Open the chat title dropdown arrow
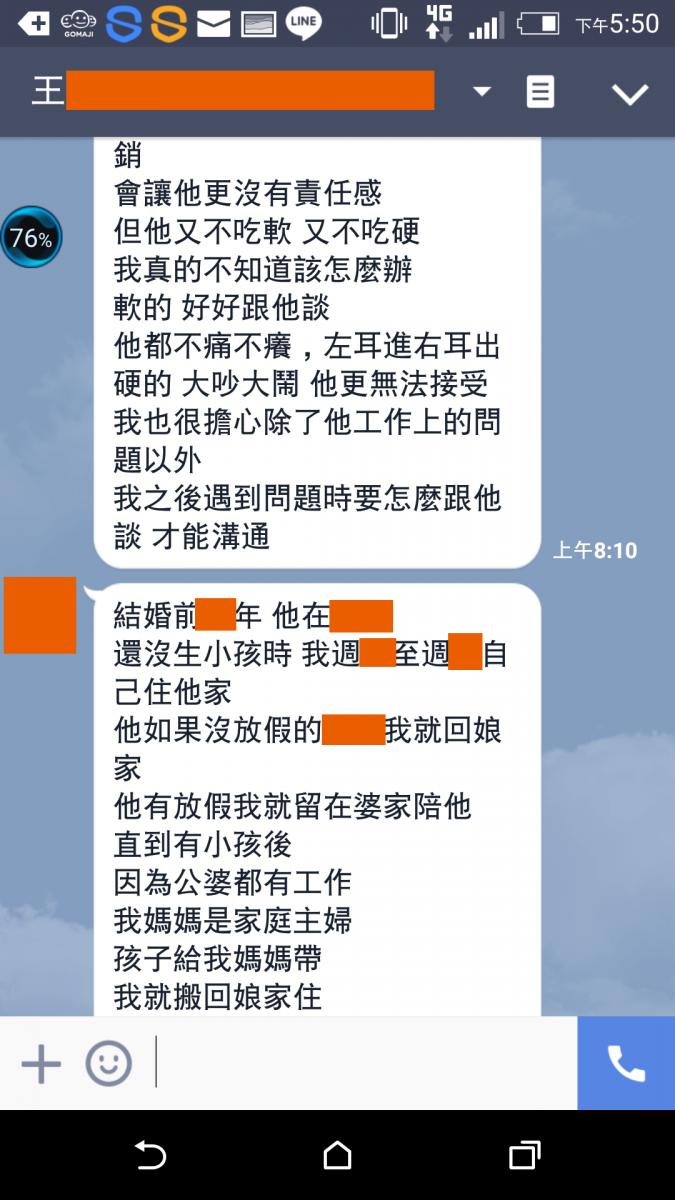 482,92
